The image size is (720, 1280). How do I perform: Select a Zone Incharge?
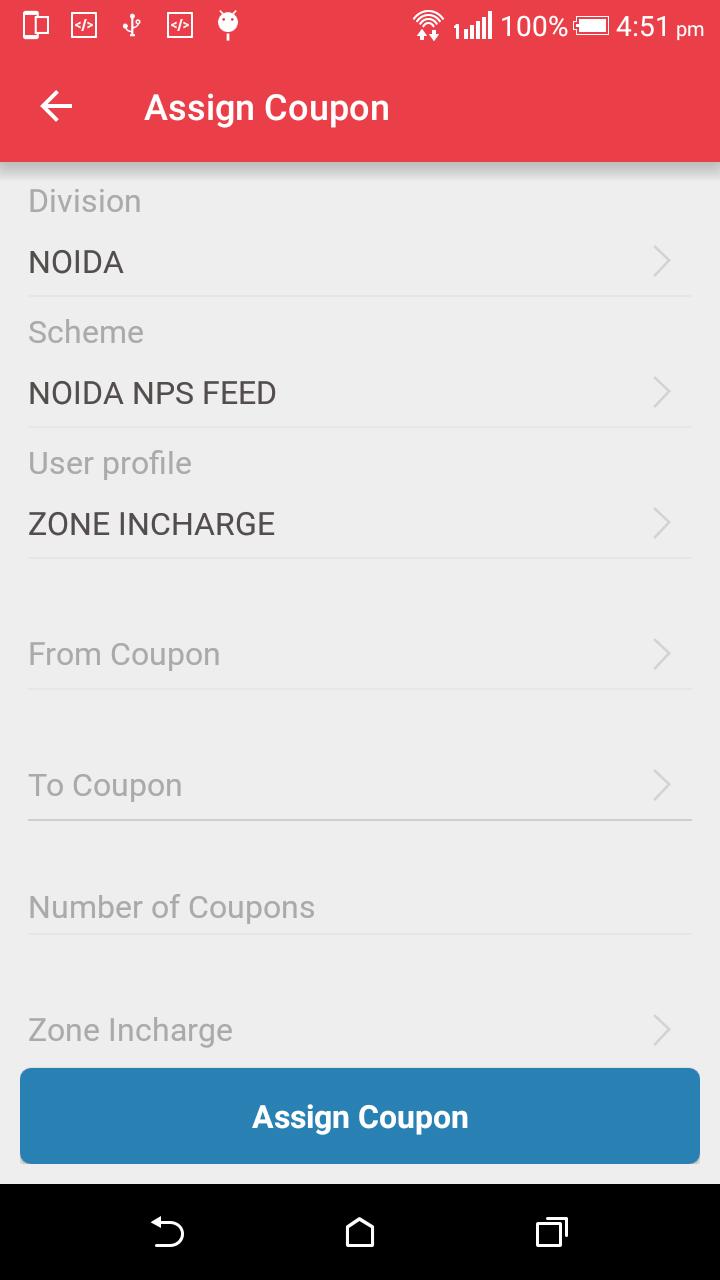359,1030
